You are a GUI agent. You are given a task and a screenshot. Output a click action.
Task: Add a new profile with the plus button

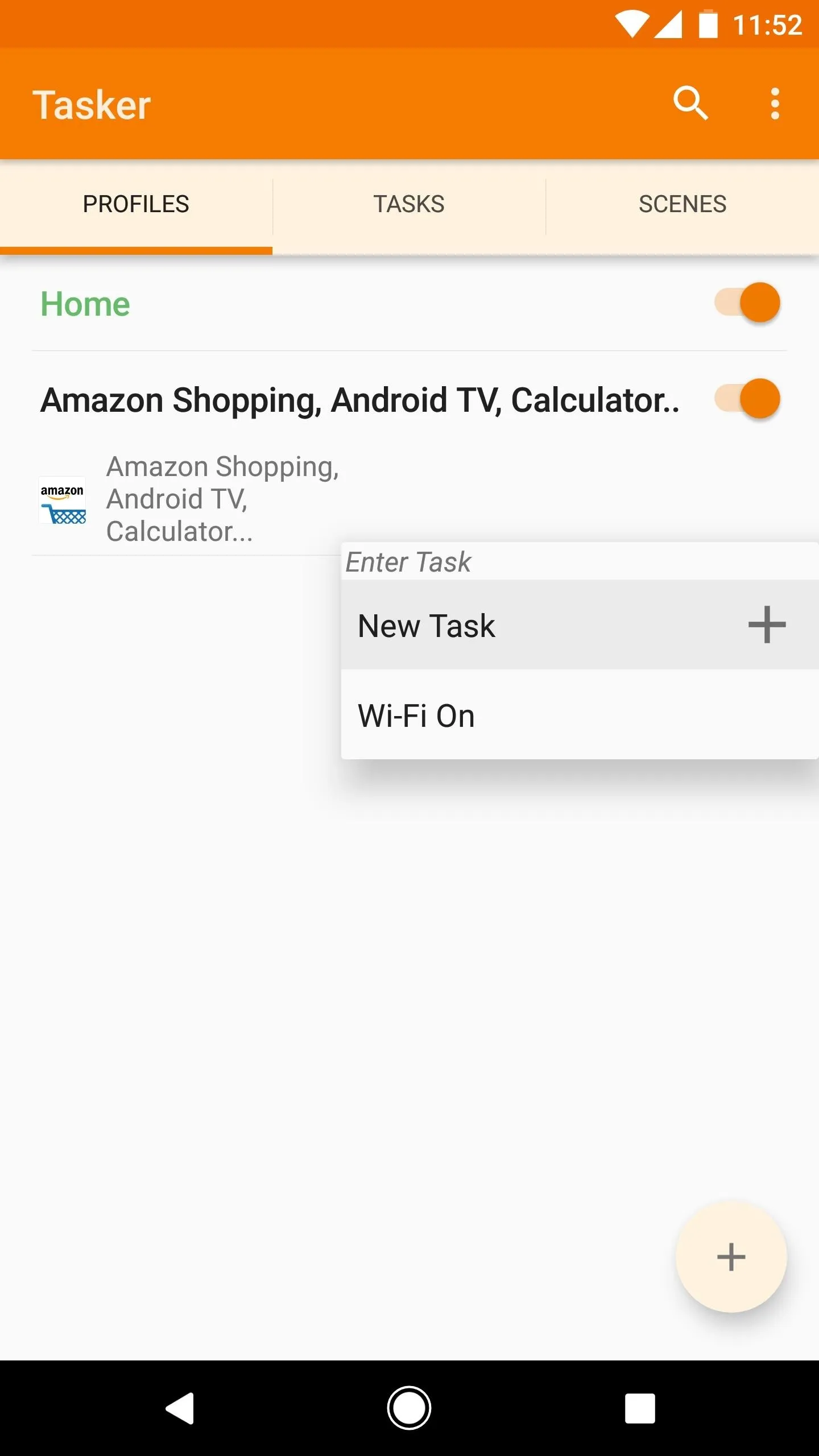731,1257
